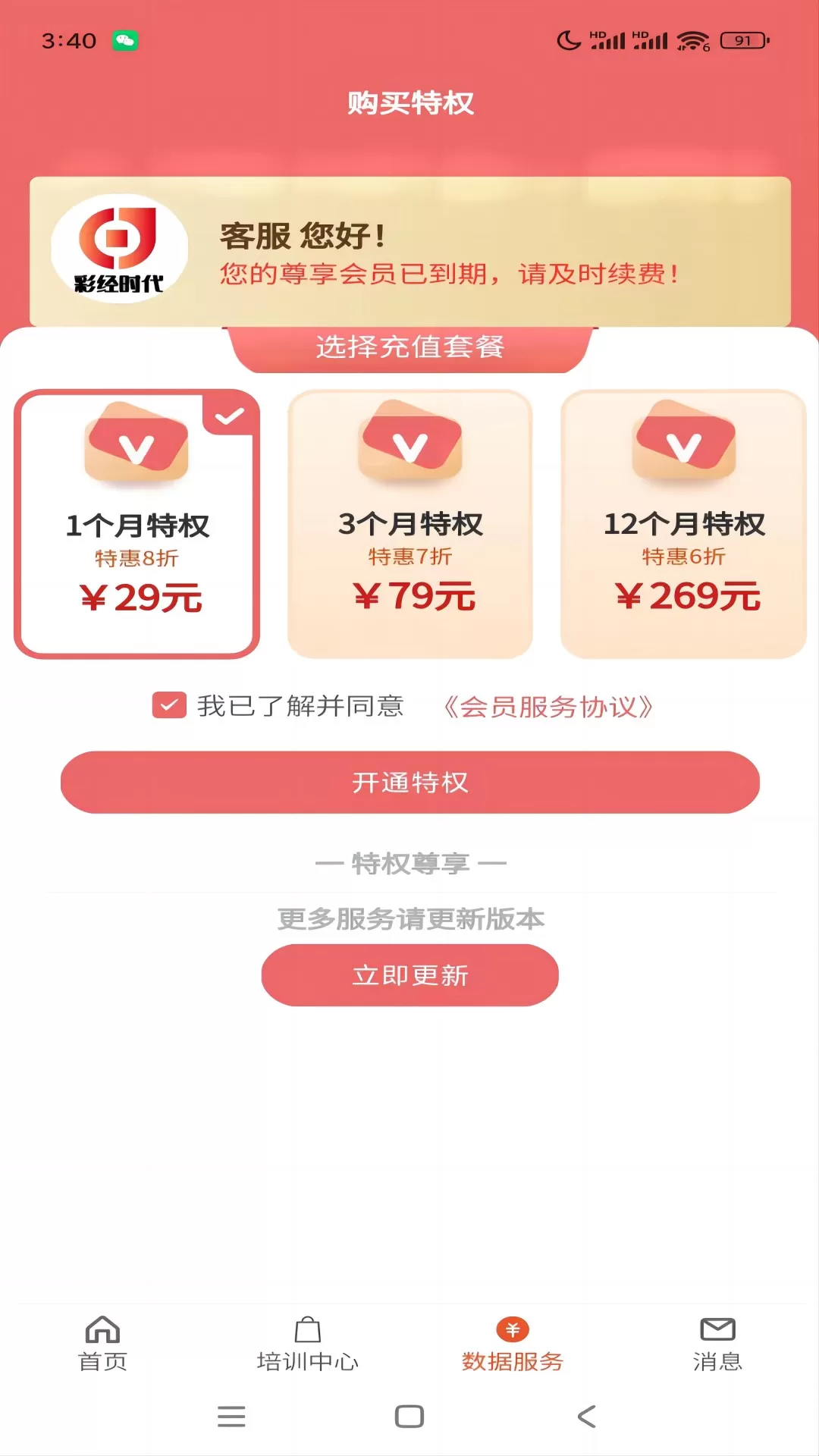The width and height of the screenshot is (819, 1456).
Task: Switch to the 培训中心 tab
Action: click(x=307, y=1344)
